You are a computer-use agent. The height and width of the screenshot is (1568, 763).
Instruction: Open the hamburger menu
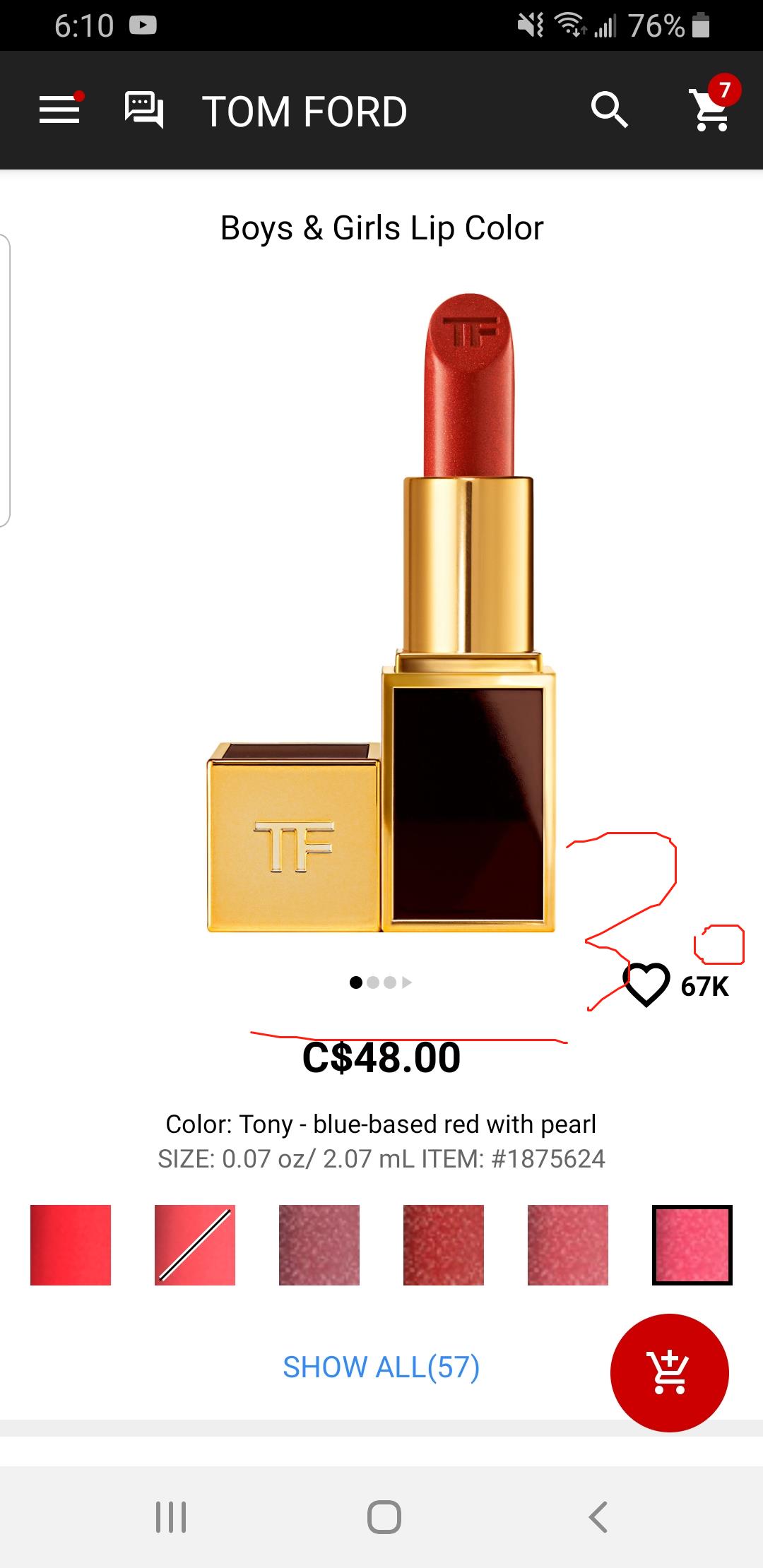tap(60, 110)
